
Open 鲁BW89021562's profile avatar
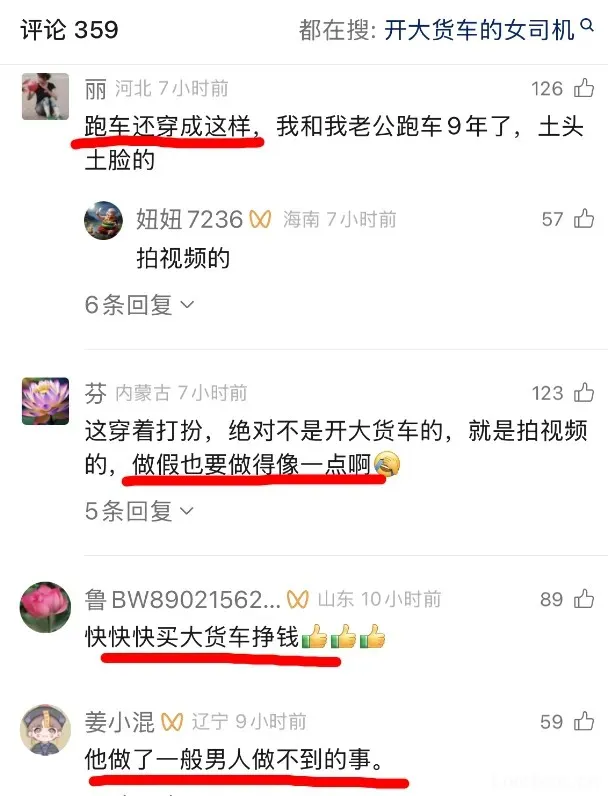point(45,608)
